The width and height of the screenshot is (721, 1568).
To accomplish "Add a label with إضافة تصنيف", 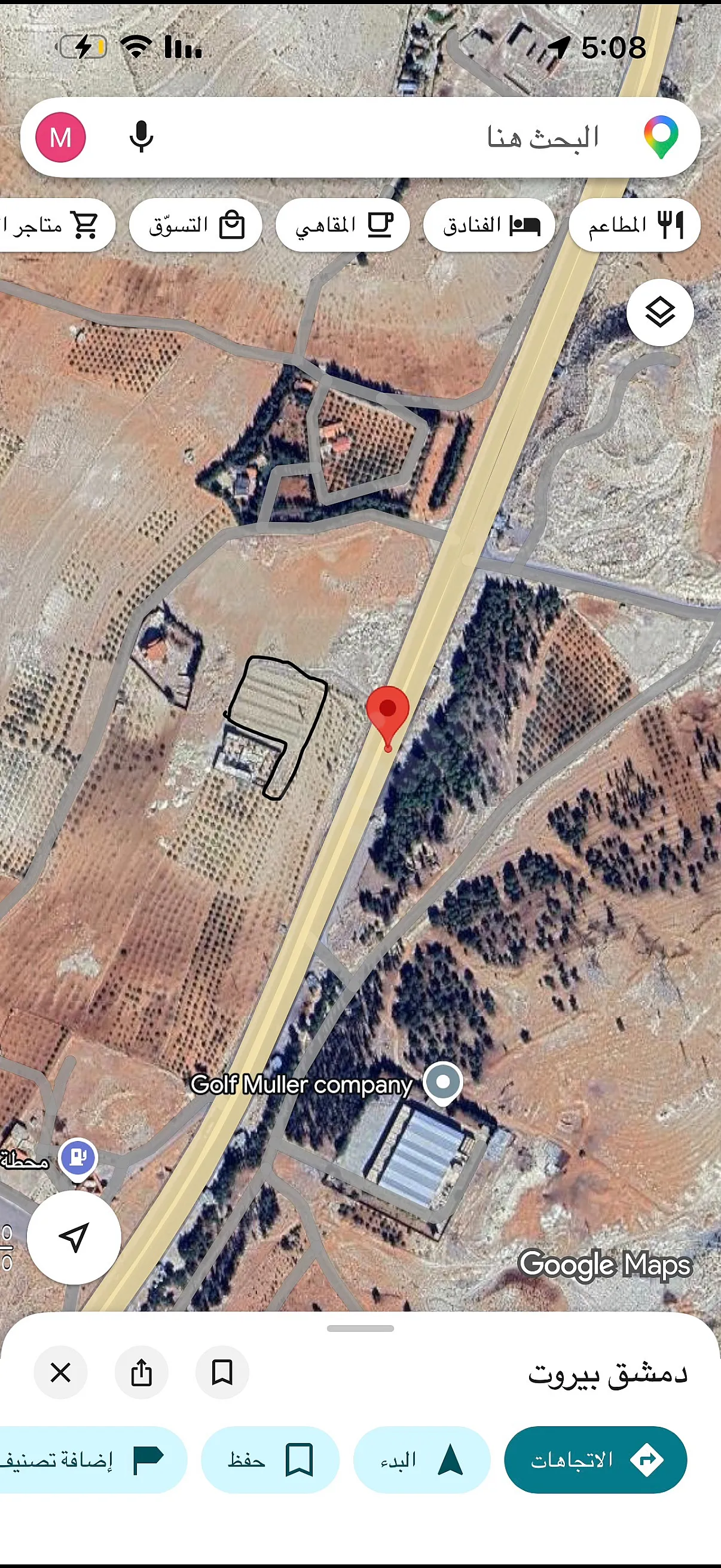I will [93, 1460].
